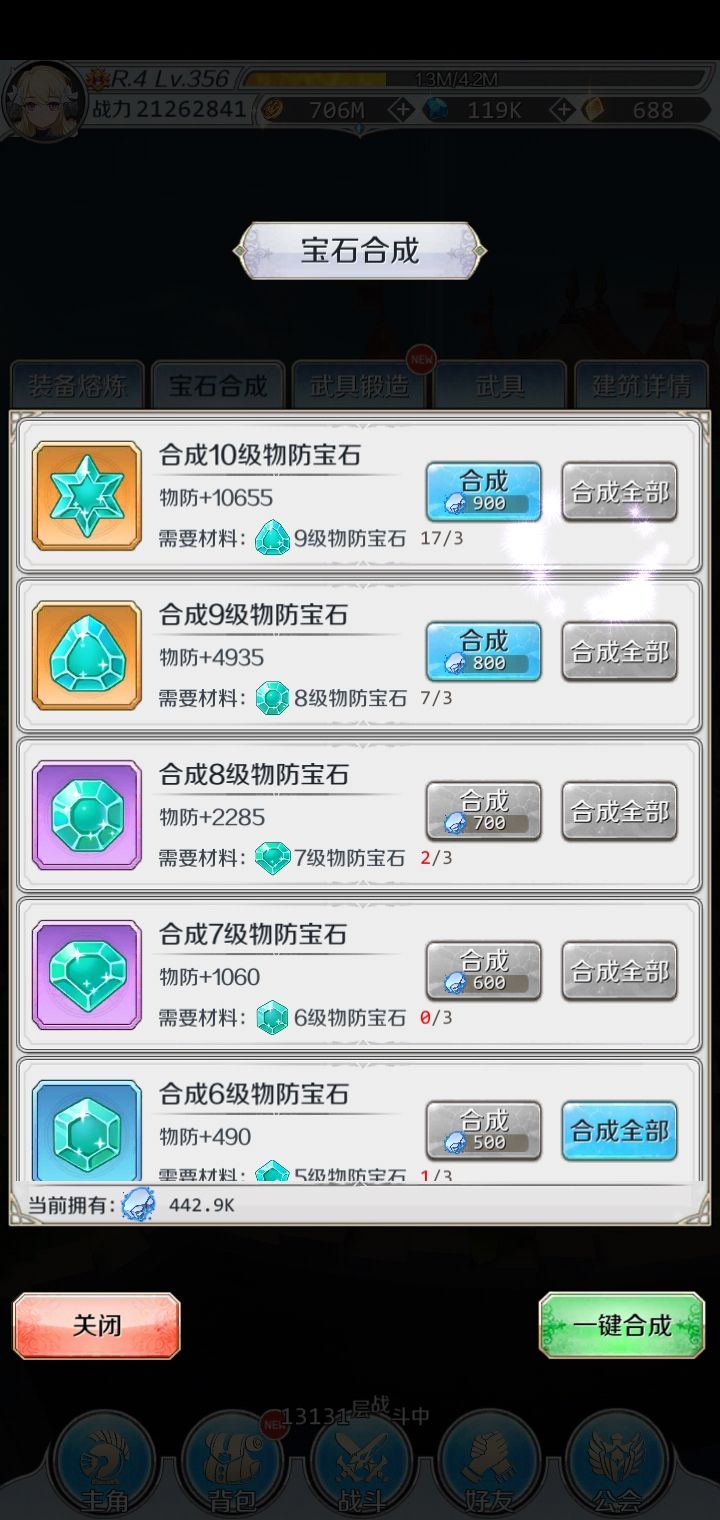The height and width of the screenshot is (1520, 720).
Task: Tap 合成 to craft a level 10 gem
Action: [483, 491]
